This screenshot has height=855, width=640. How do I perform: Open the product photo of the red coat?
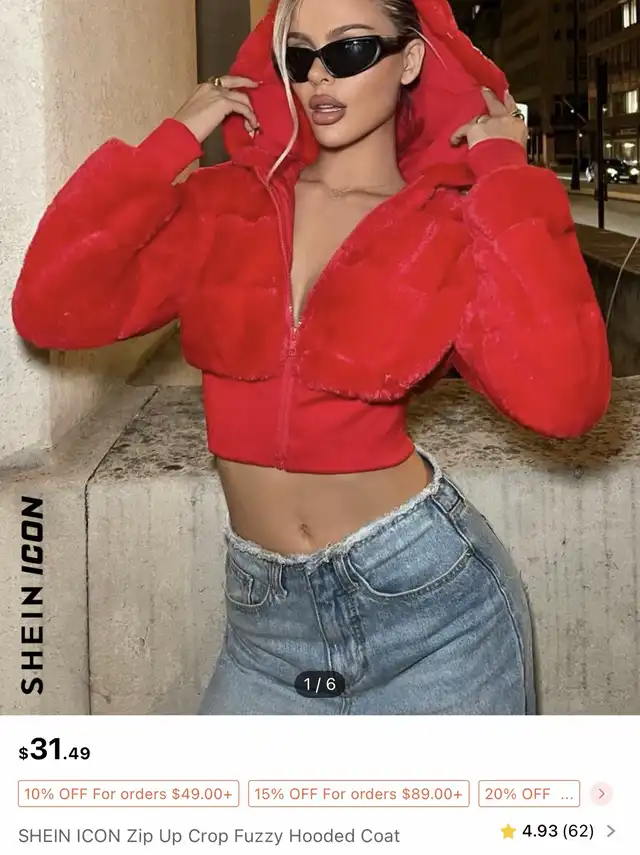coord(320,357)
